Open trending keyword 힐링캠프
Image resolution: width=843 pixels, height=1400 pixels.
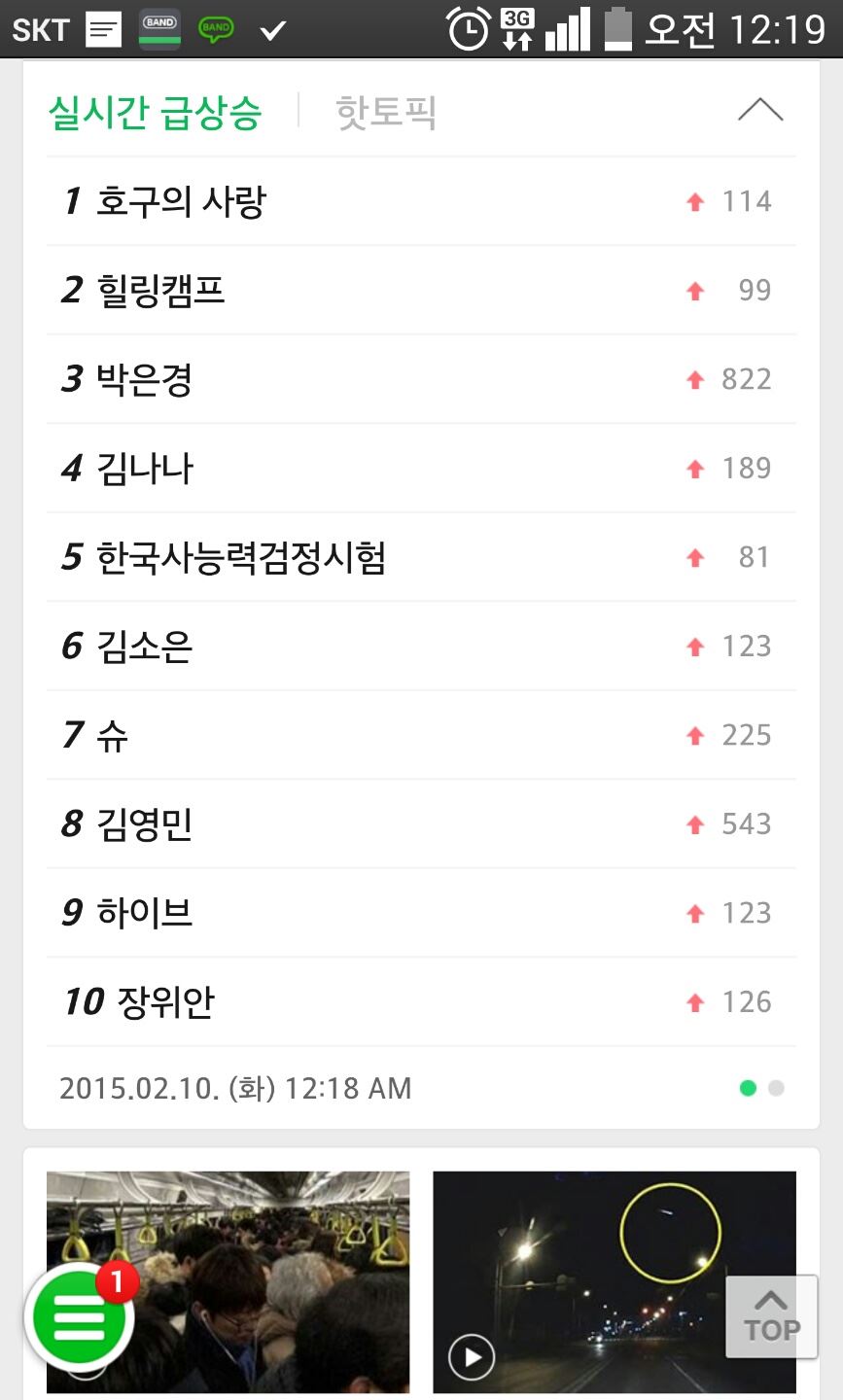160,290
